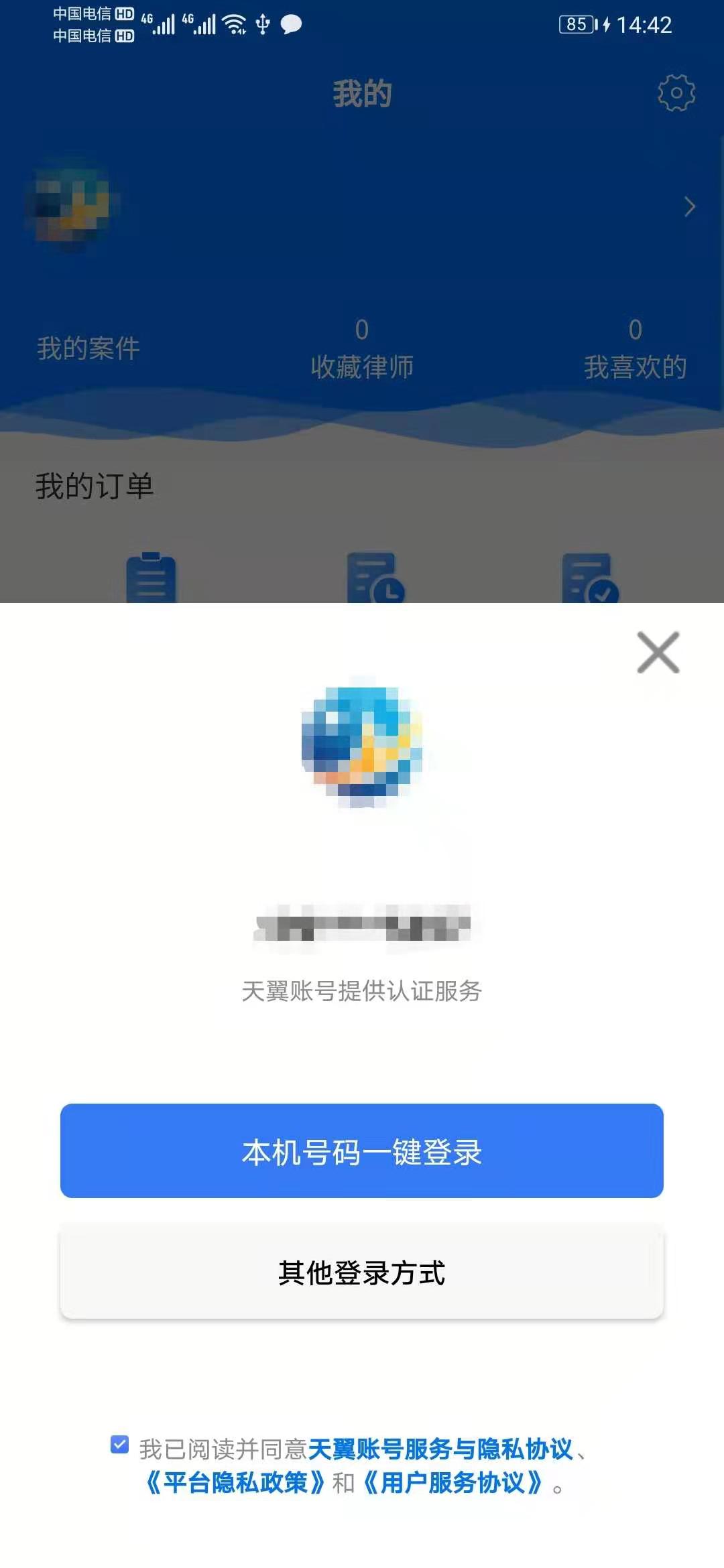Tap 本机号码一键登录 button
The width and height of the screenshot is (724, 1568).
pyautogui.click(x=362, y=1151)
